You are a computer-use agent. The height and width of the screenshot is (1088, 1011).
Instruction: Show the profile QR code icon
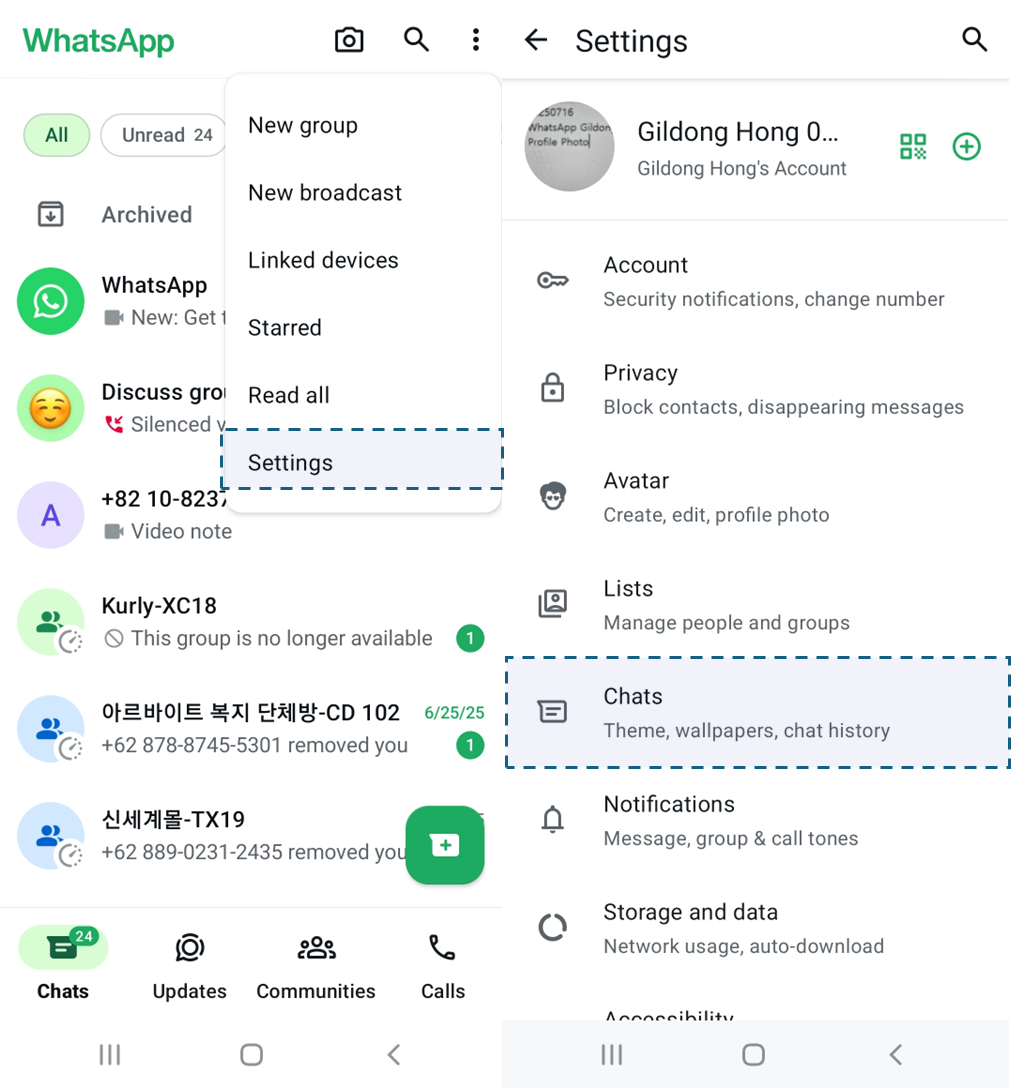click(x=913, y=147)
